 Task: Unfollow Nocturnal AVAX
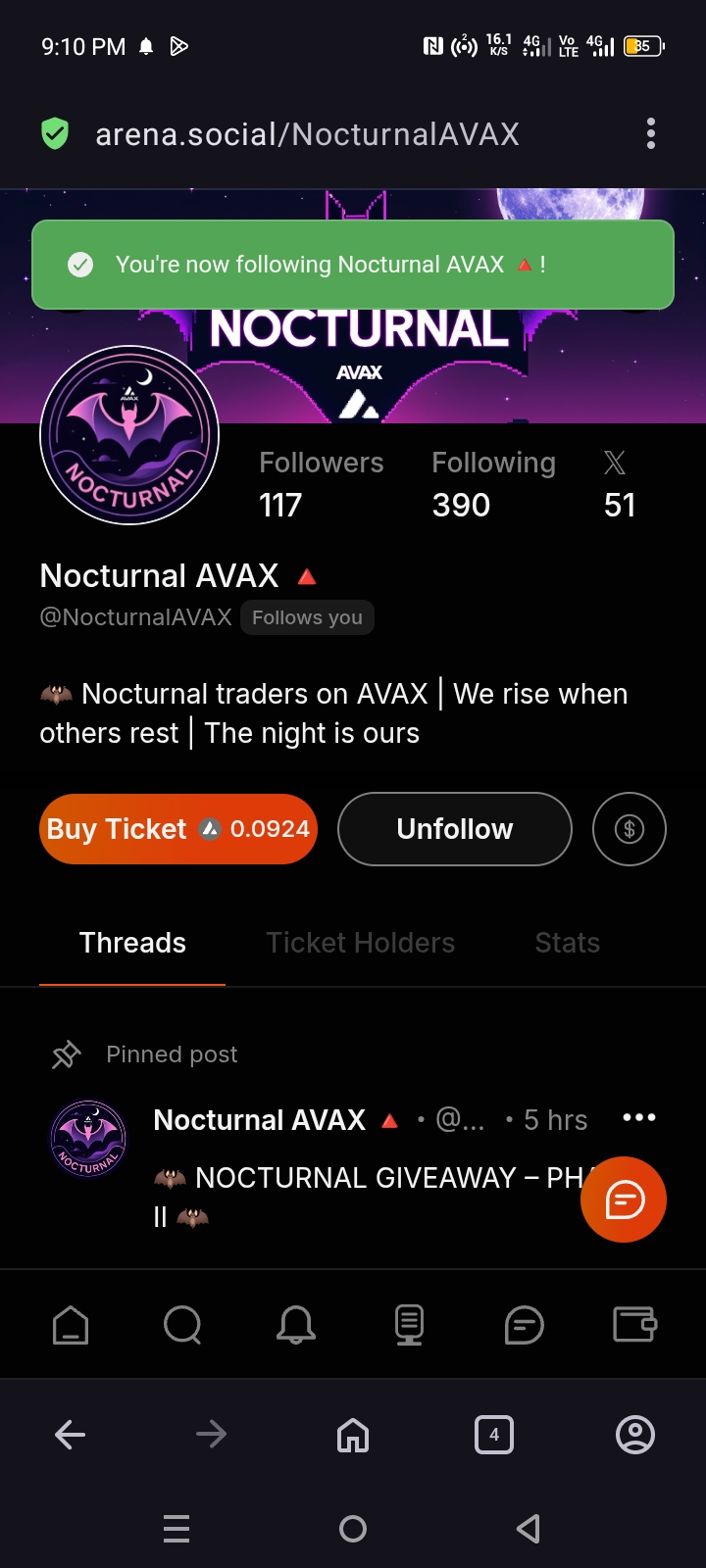pyautogui.click(x=454, y=829)
